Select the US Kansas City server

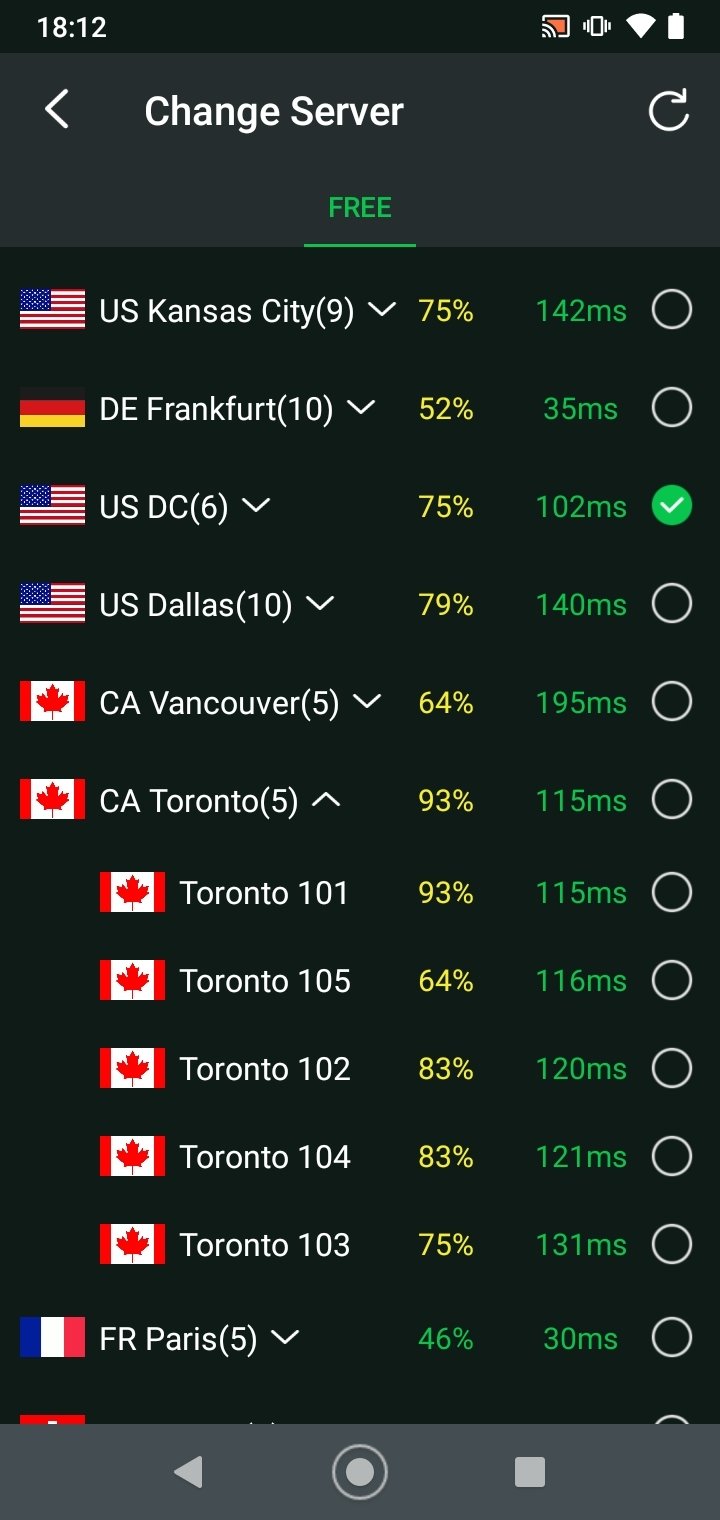(671, 310)
